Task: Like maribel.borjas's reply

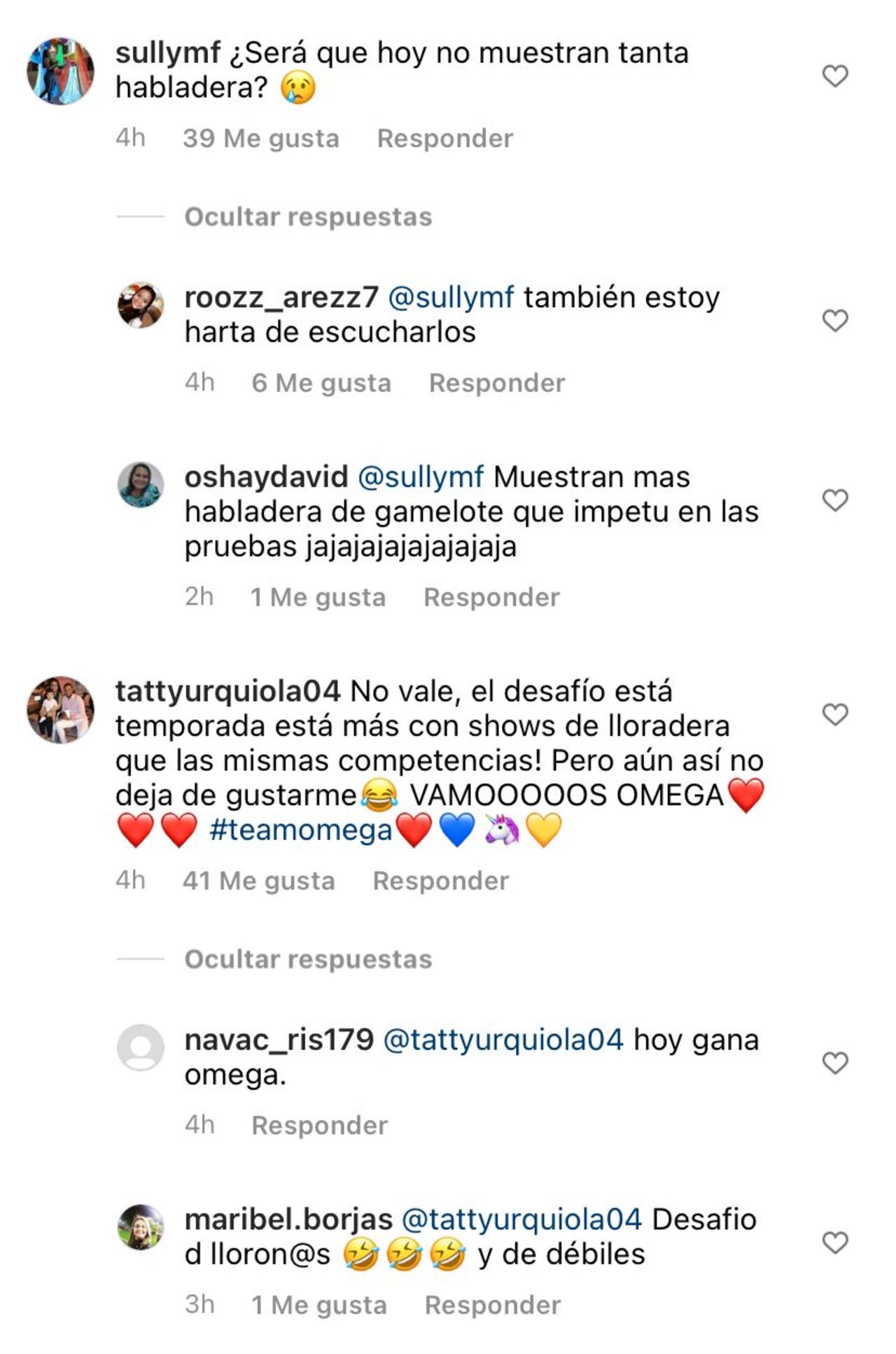Action: click(x=834, y=1243)
